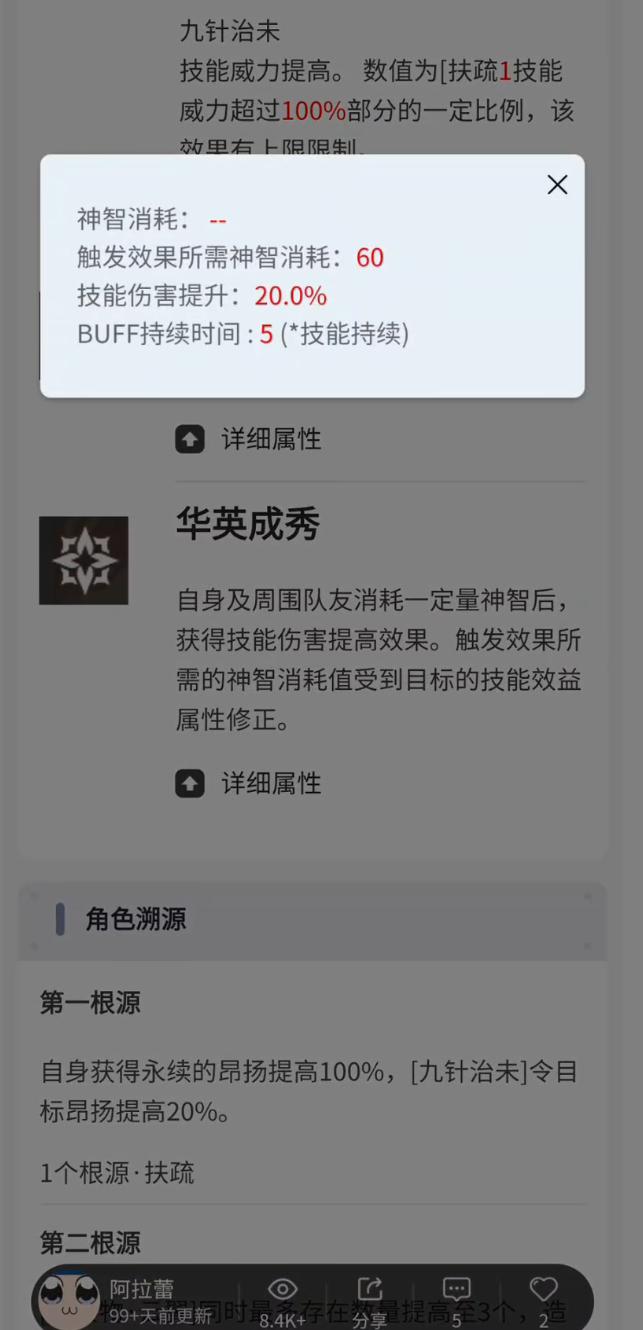Toggle 详细属性 just above the 华英成秀 heading

[x=249, y=439]
